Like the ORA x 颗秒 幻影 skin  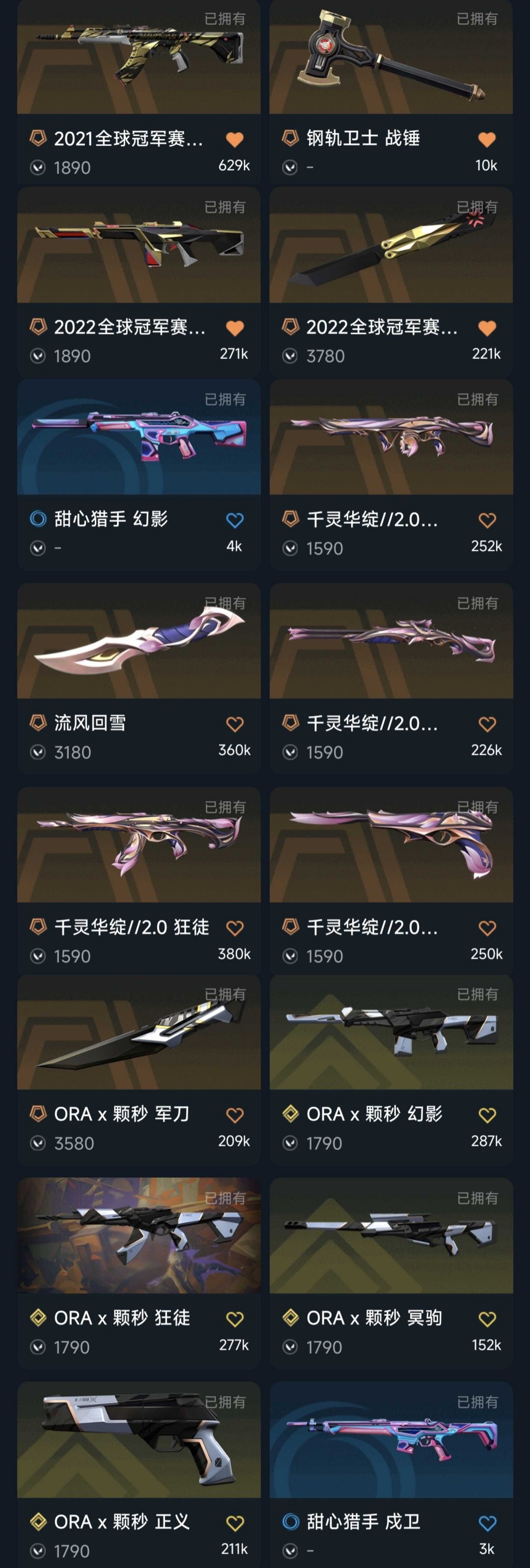(x=487, y=1114)
